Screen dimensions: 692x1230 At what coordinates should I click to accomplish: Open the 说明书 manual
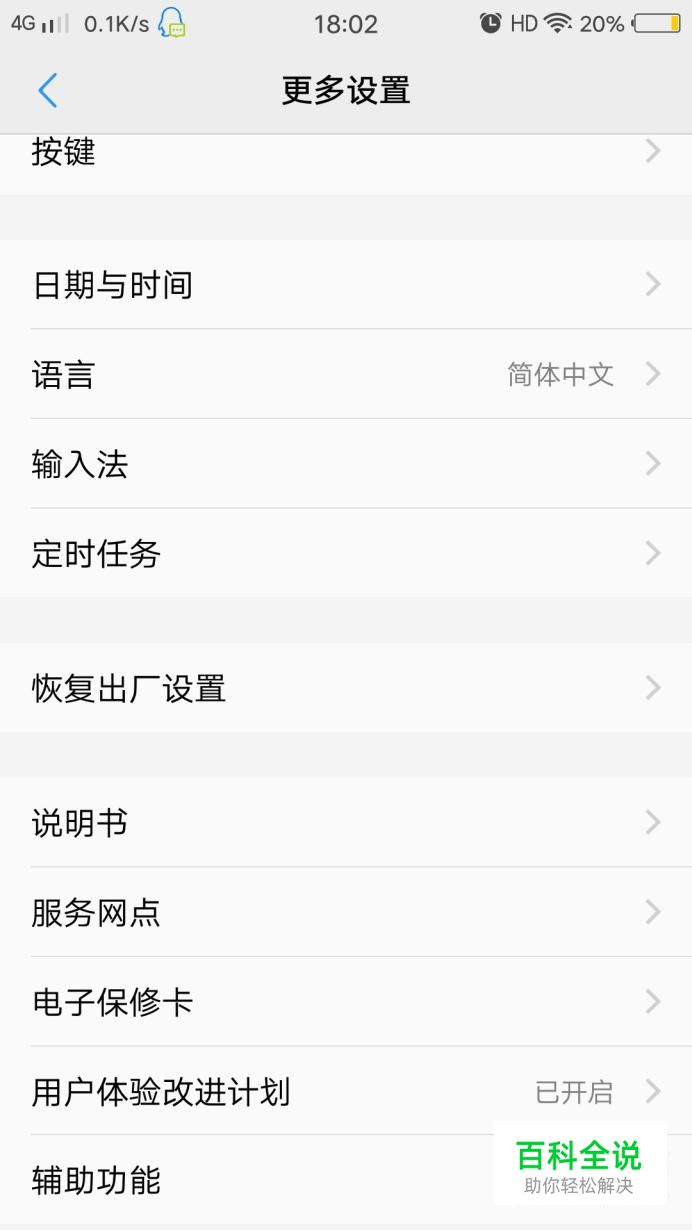click(346, 823)
